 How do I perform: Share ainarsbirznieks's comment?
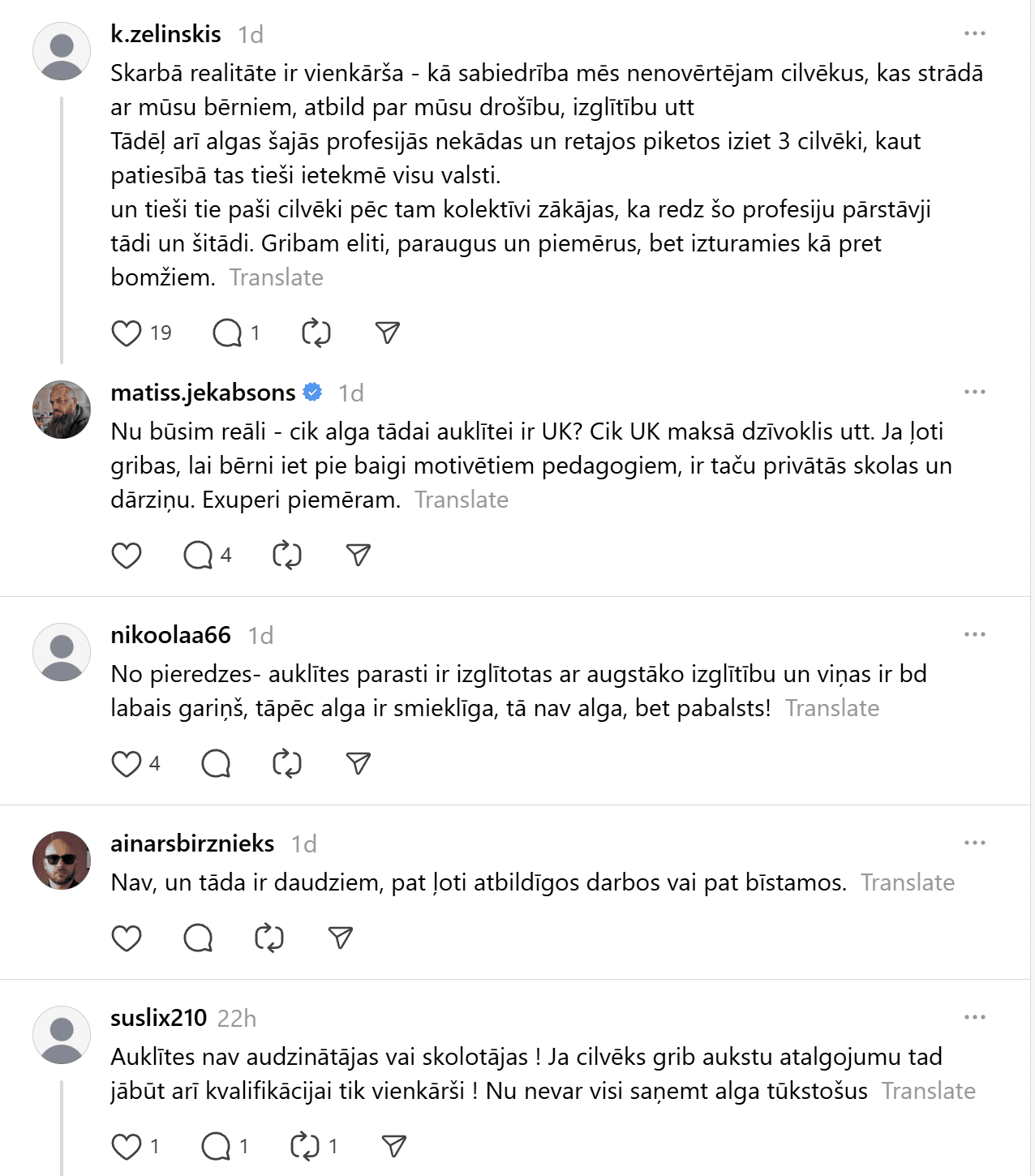[x=341, y=938]
